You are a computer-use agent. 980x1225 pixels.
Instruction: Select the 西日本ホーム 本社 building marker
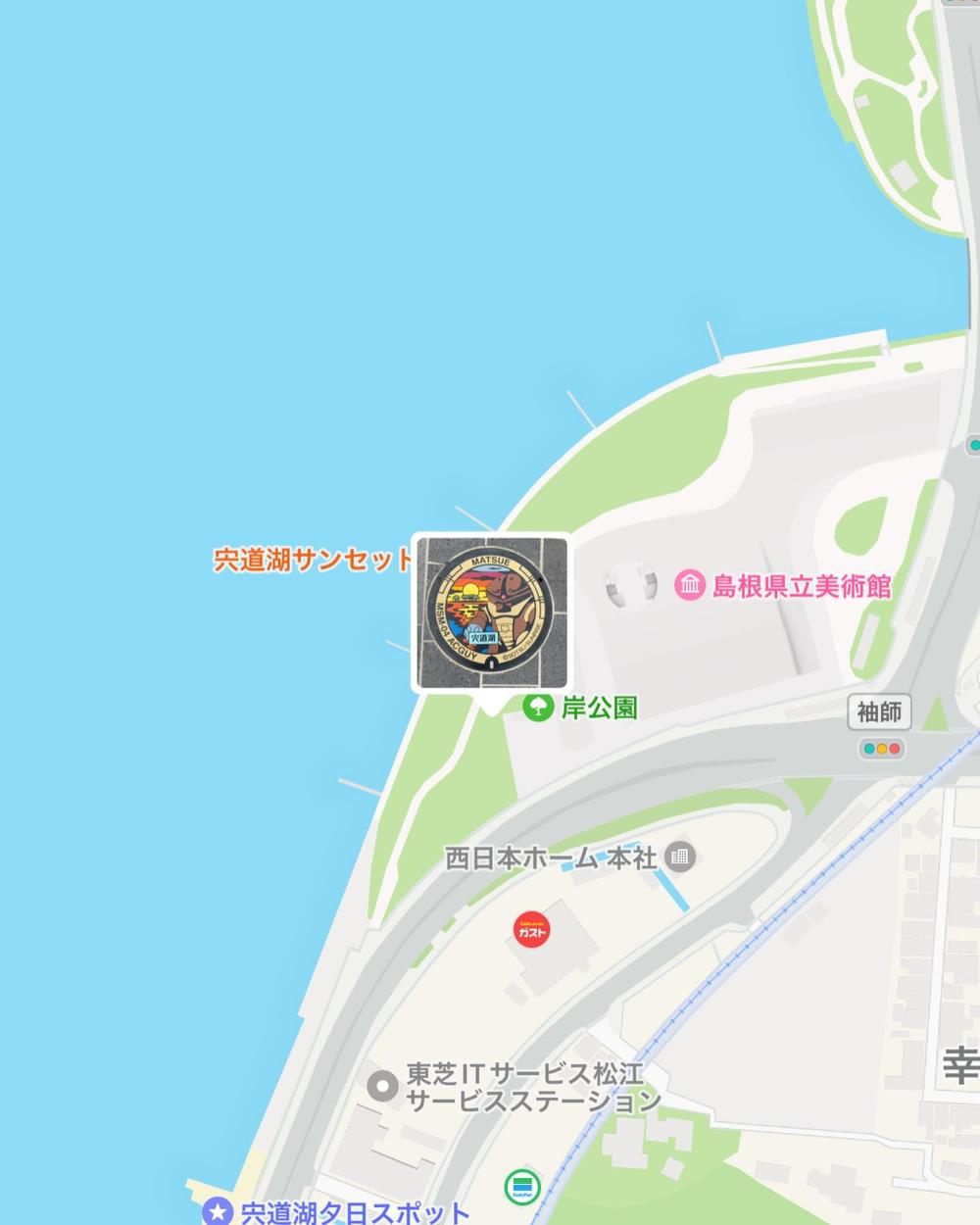coord(678,858)
